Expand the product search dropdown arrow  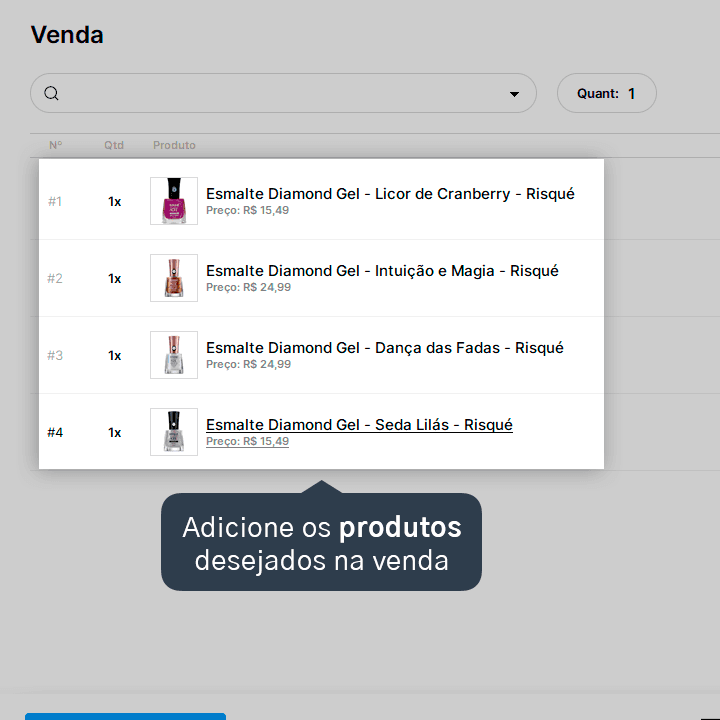point(514,94)
